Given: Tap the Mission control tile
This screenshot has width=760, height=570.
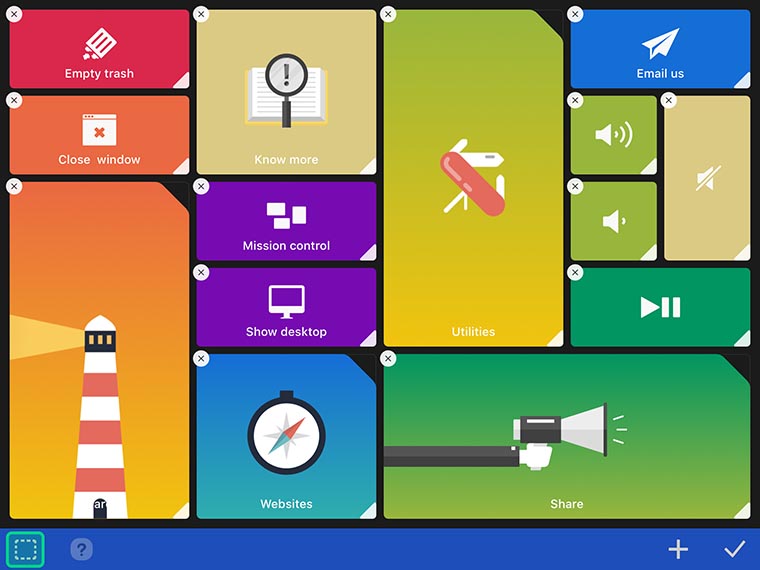Looking at the screenshot, I should [x=286, y=221].
